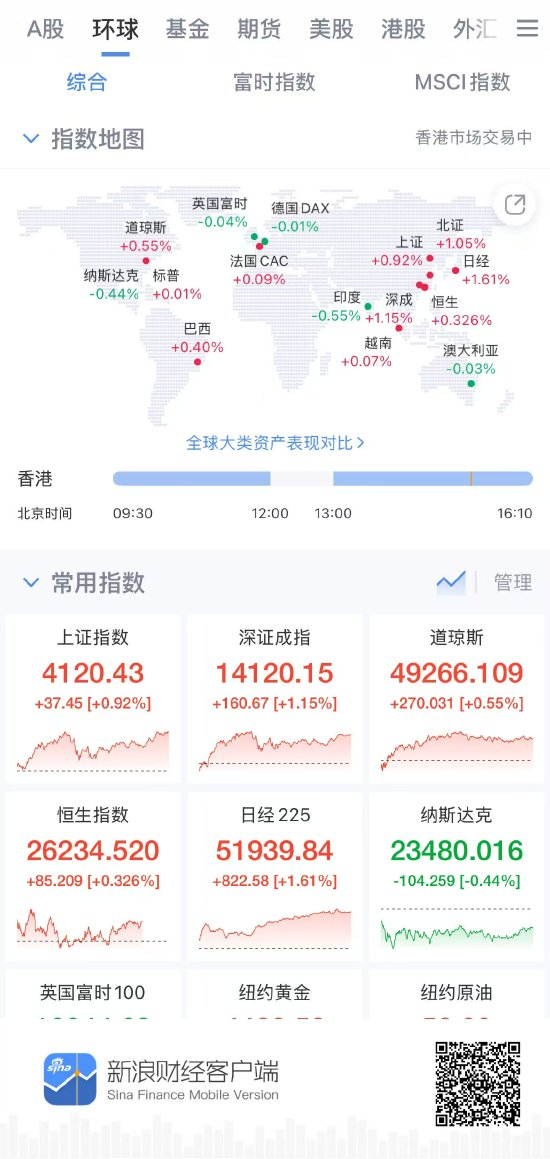Open the 上证指数 card
This screenshot has width=550, height=1159.
point(93,699)
